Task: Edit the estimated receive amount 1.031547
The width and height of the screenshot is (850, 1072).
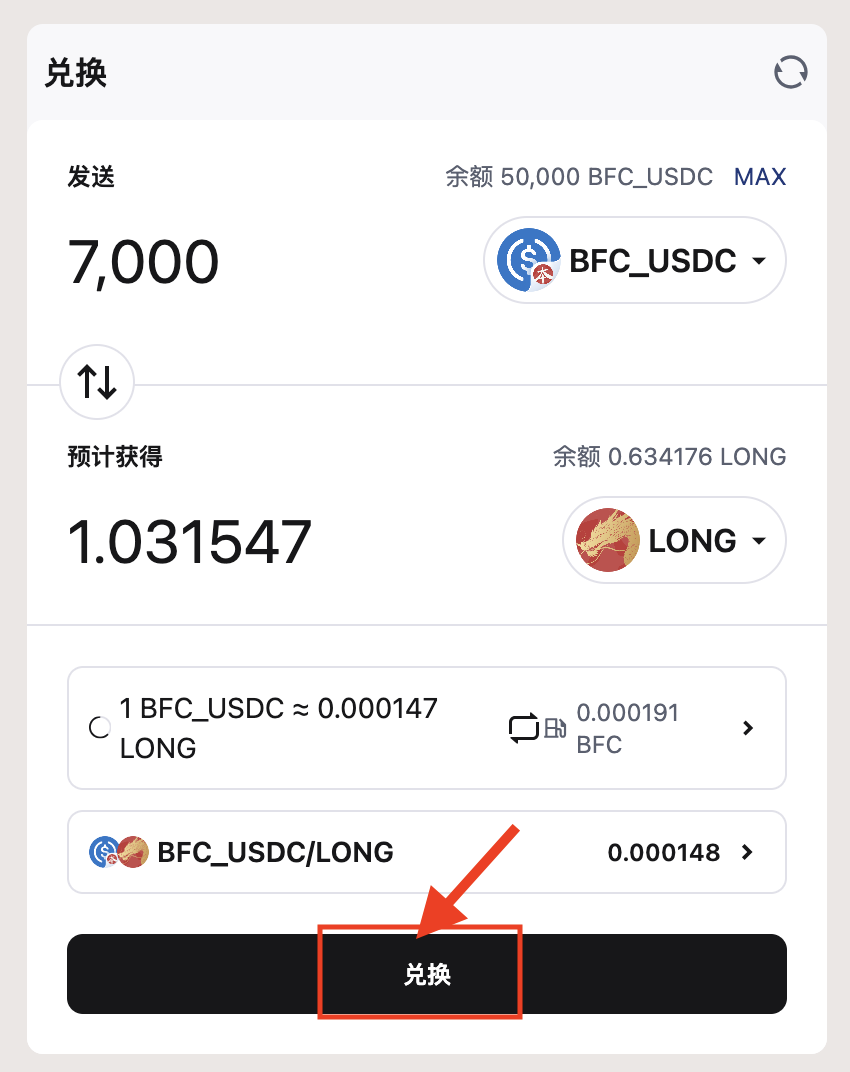Action: click(x=190, y=542)
